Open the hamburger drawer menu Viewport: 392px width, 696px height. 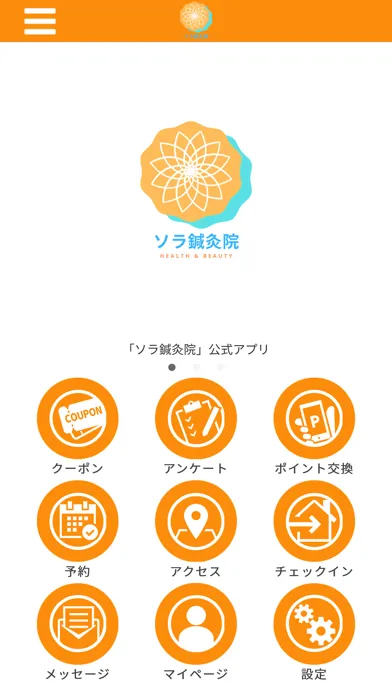(x=40, y=21)
